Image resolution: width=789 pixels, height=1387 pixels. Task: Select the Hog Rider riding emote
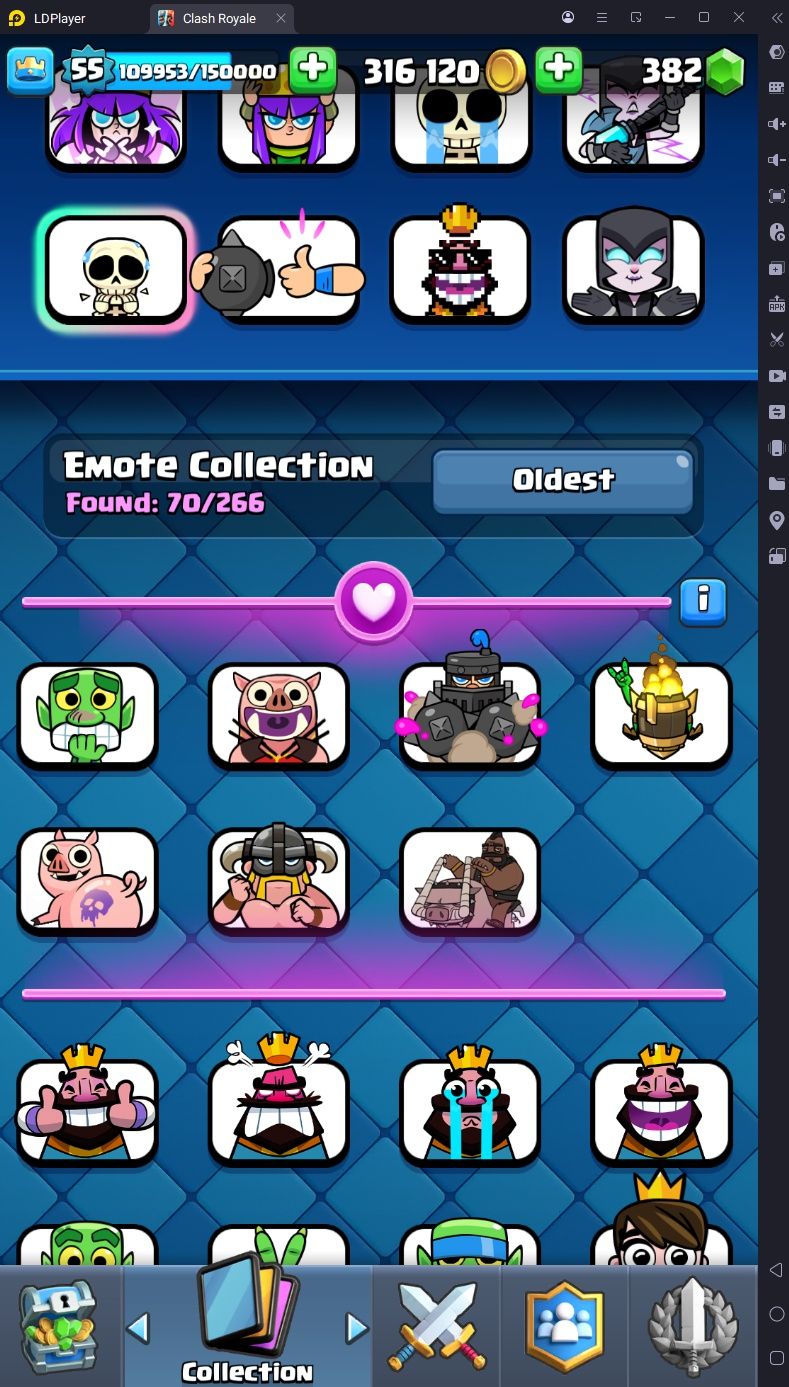(x=470, y=880)
